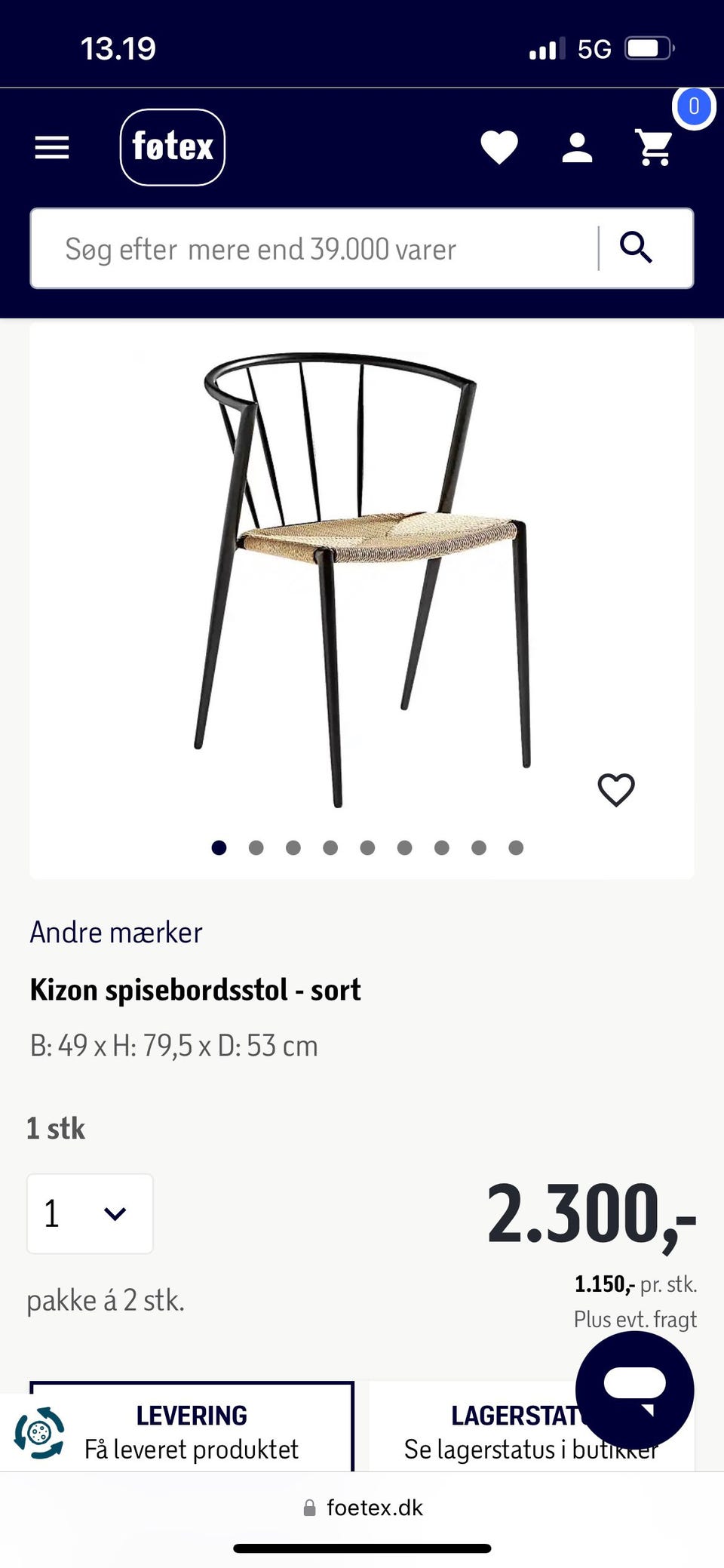Click the search magnifier icon
Image resolution: width=724 pixels, height=1568 pixels.
click(637, 249)
